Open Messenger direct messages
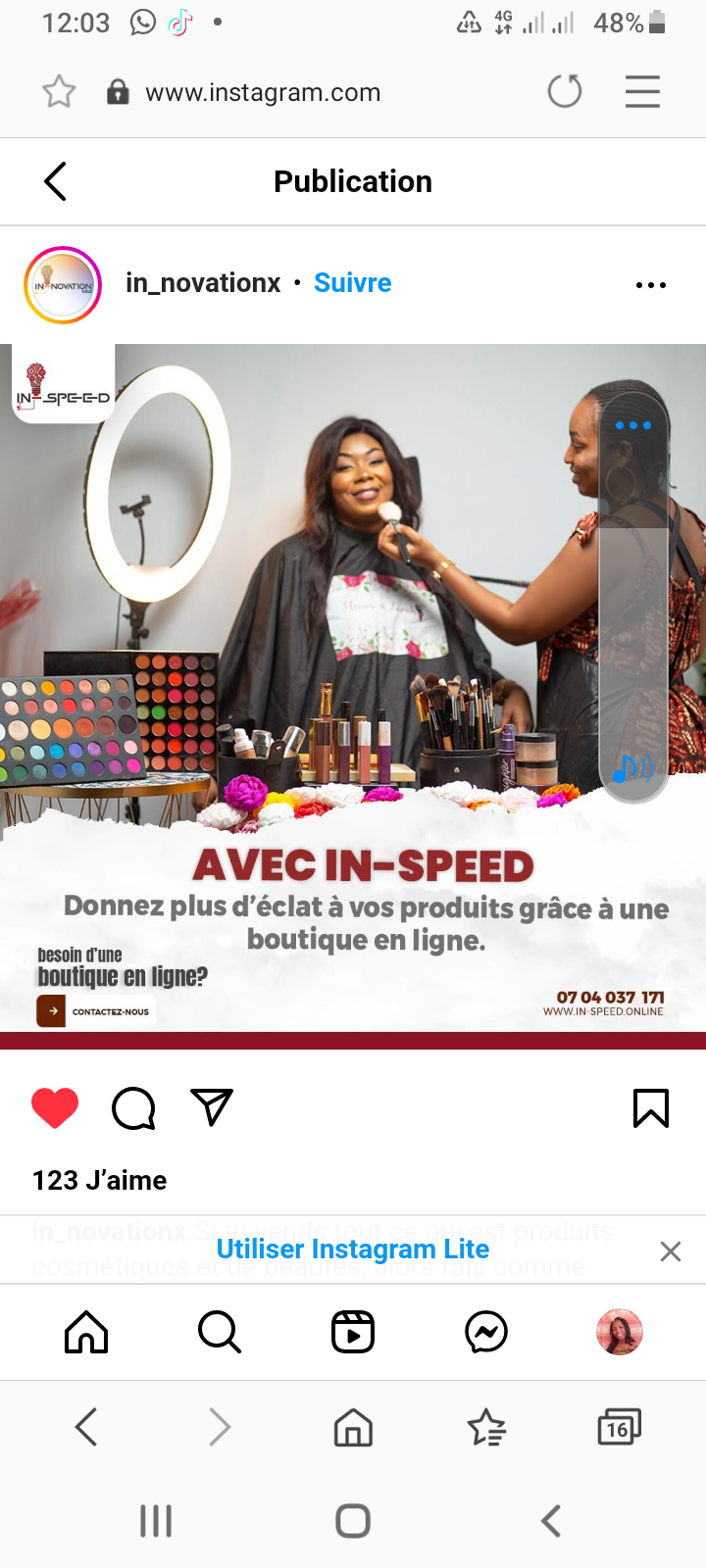 pos(486,1332)
